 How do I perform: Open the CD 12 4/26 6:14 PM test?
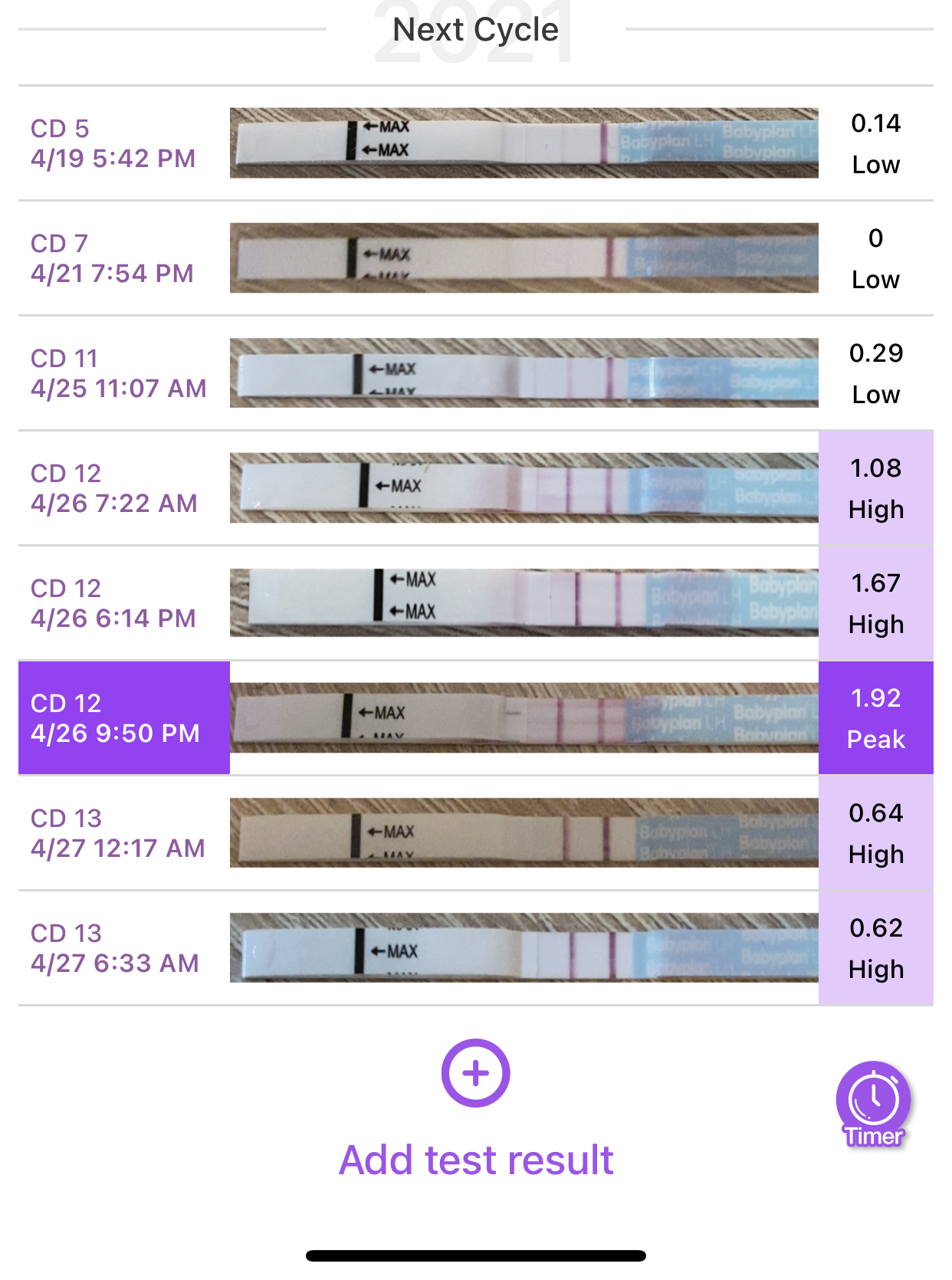tap(475, 603)
